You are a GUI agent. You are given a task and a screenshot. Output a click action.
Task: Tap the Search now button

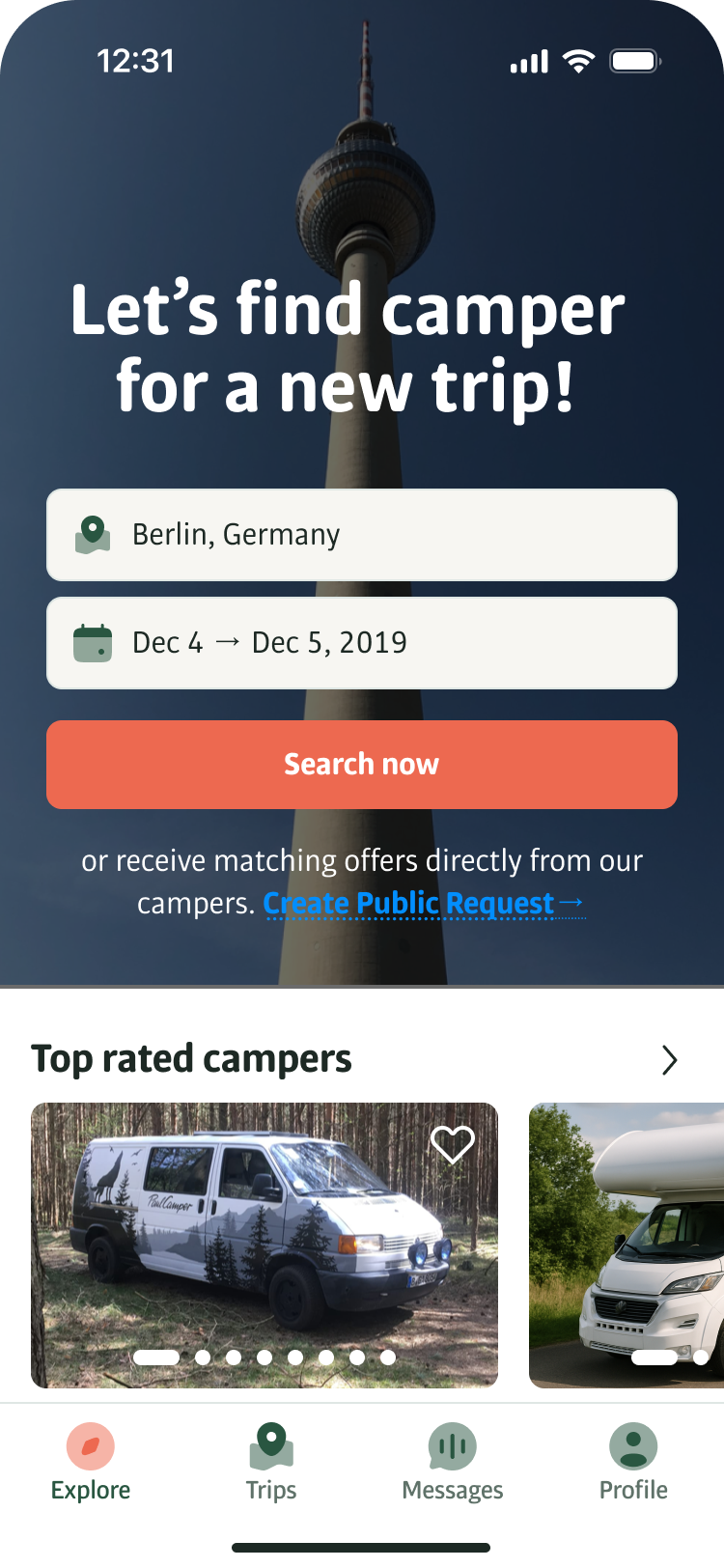(362, 765)
